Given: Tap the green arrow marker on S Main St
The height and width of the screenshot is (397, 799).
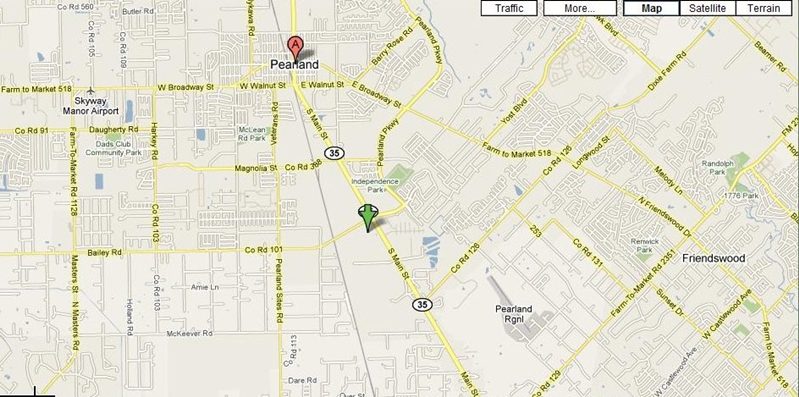Looking at the screenshot, I should [x=368, y=218].
